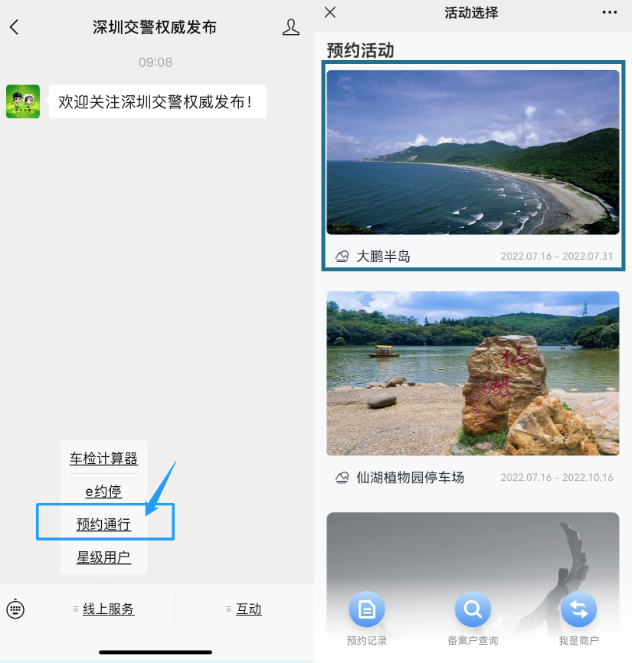Switch to 我是商户
Viewport: 632px width, 663px height.
click(578, 617)
